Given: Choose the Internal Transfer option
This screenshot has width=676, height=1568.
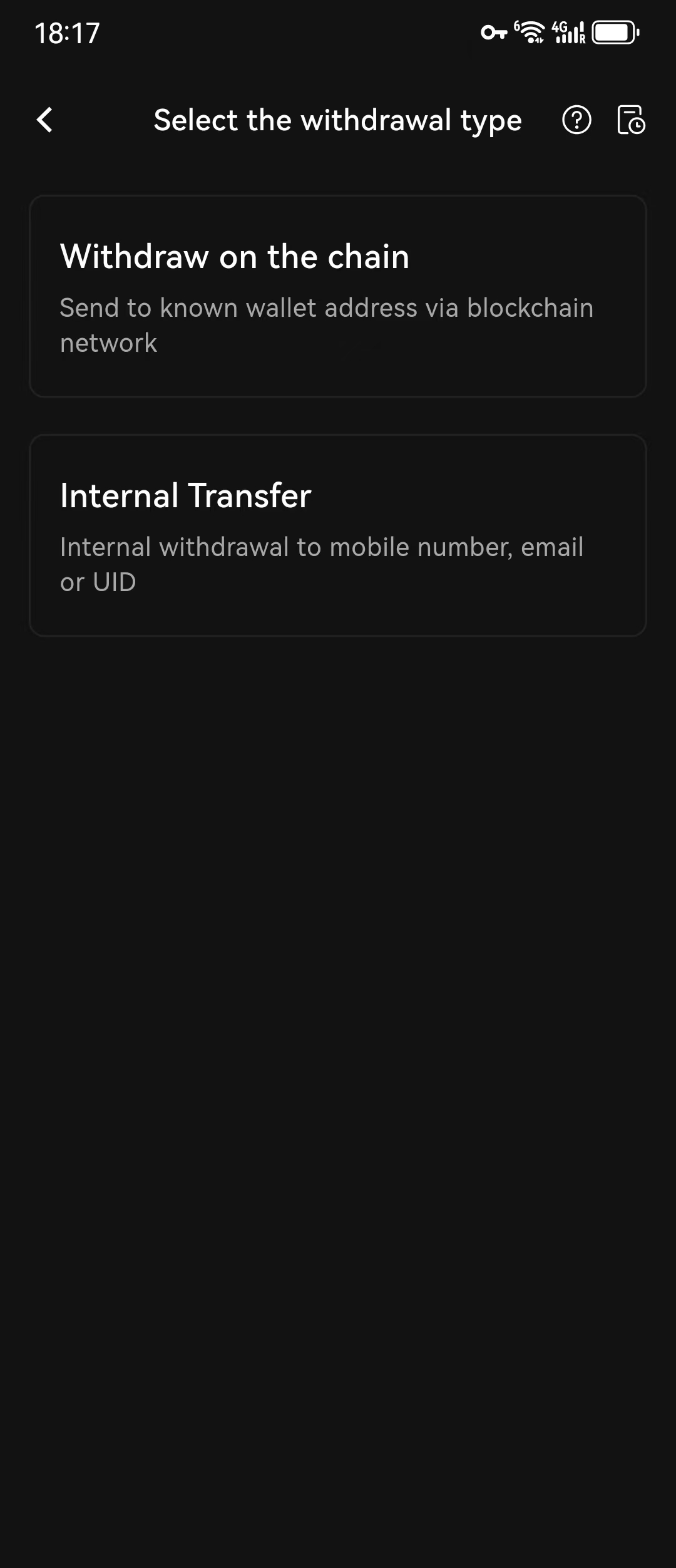Looking at the screenshot, I should point(338,535).
